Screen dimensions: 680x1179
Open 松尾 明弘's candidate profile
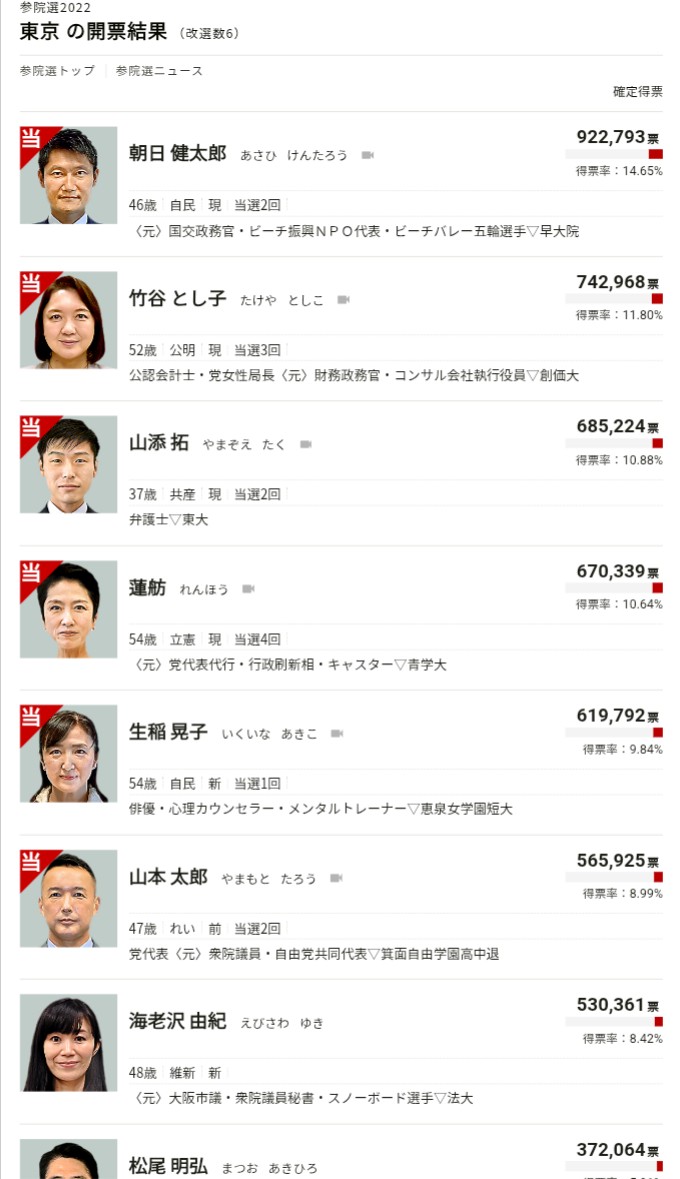168,1166
